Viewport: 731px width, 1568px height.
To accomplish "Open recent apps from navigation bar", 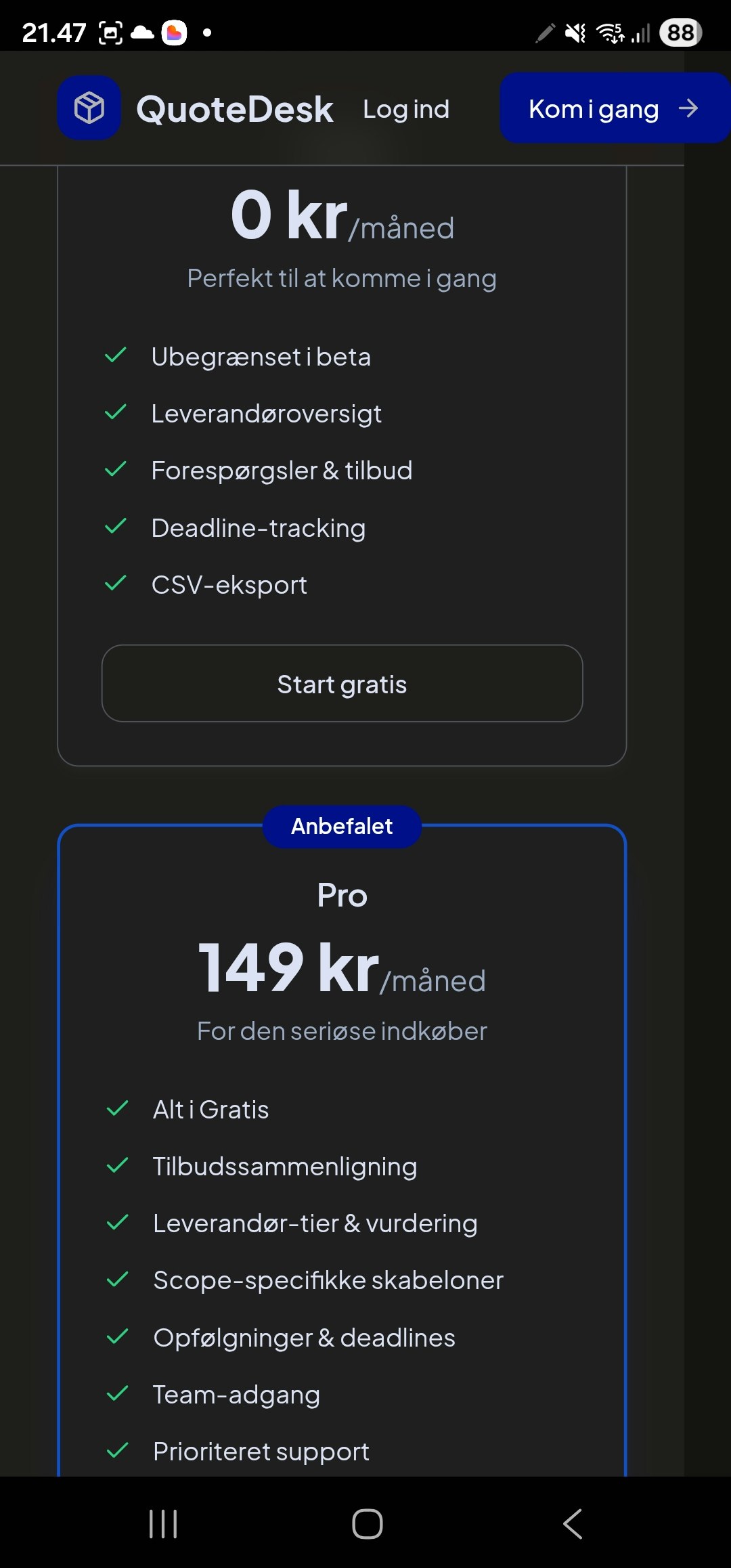I will point(163,1524).
